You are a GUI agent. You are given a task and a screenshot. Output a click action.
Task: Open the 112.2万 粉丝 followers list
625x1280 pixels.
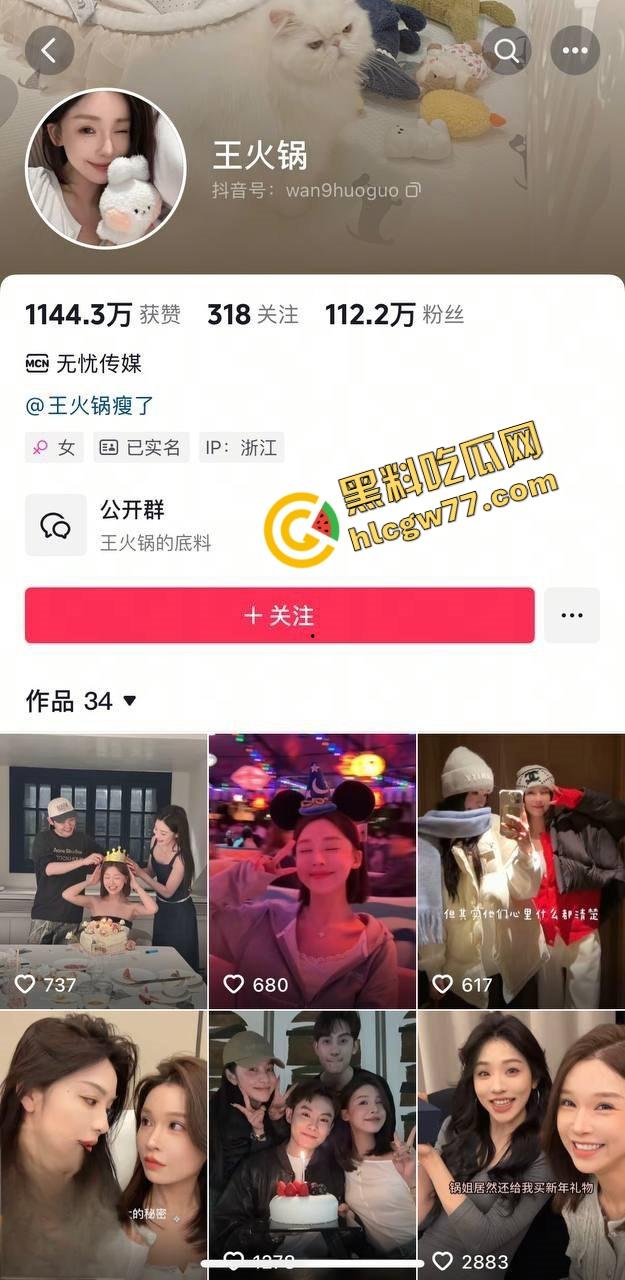pyautogui.click(x=394, y=315)
